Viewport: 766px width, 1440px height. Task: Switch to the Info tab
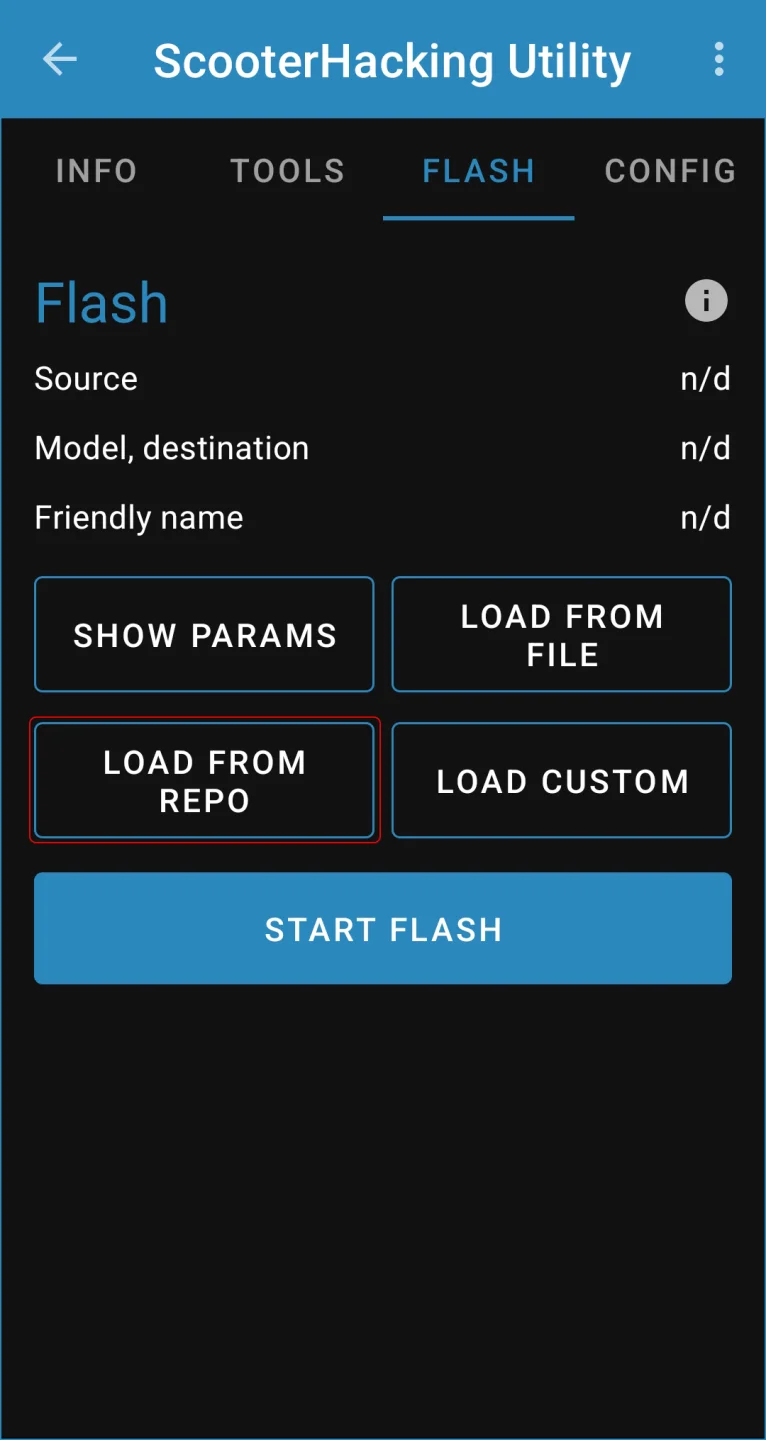pyautogui.click(x=96, y=171)
